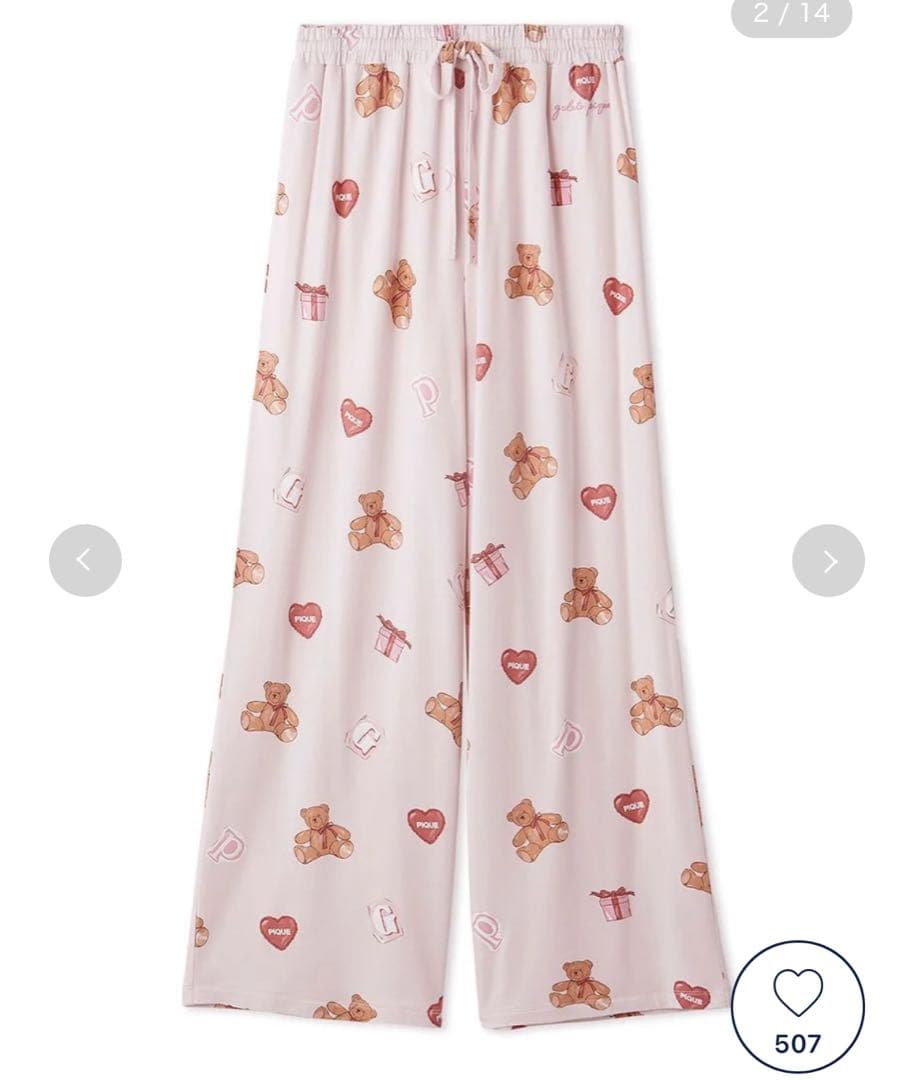Viewport: 915px width, 1080px height.
Task: Show the next product image
Action: click(x=828, y=561)
